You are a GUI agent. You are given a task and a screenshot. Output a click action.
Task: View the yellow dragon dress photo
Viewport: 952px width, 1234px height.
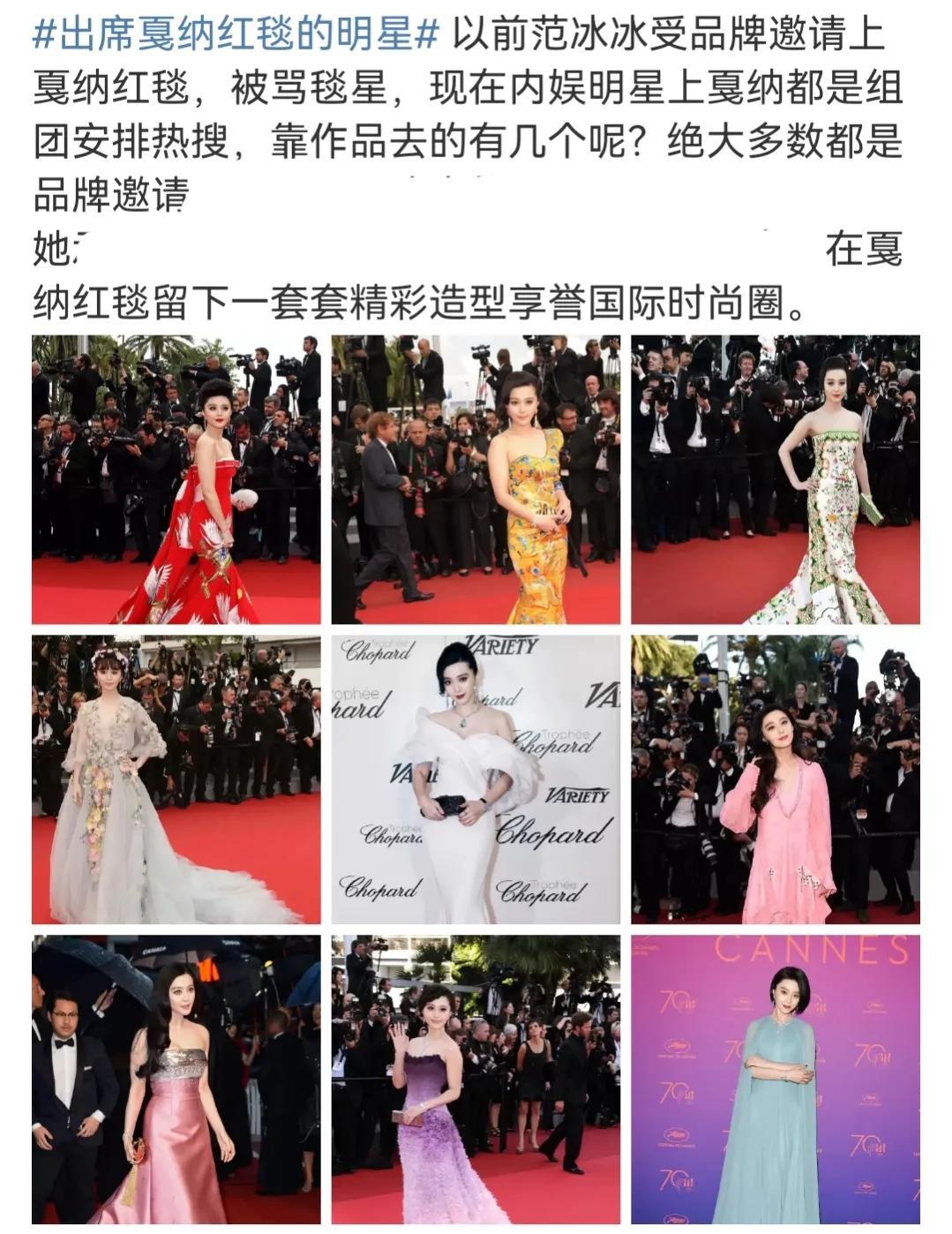(476, 479)
